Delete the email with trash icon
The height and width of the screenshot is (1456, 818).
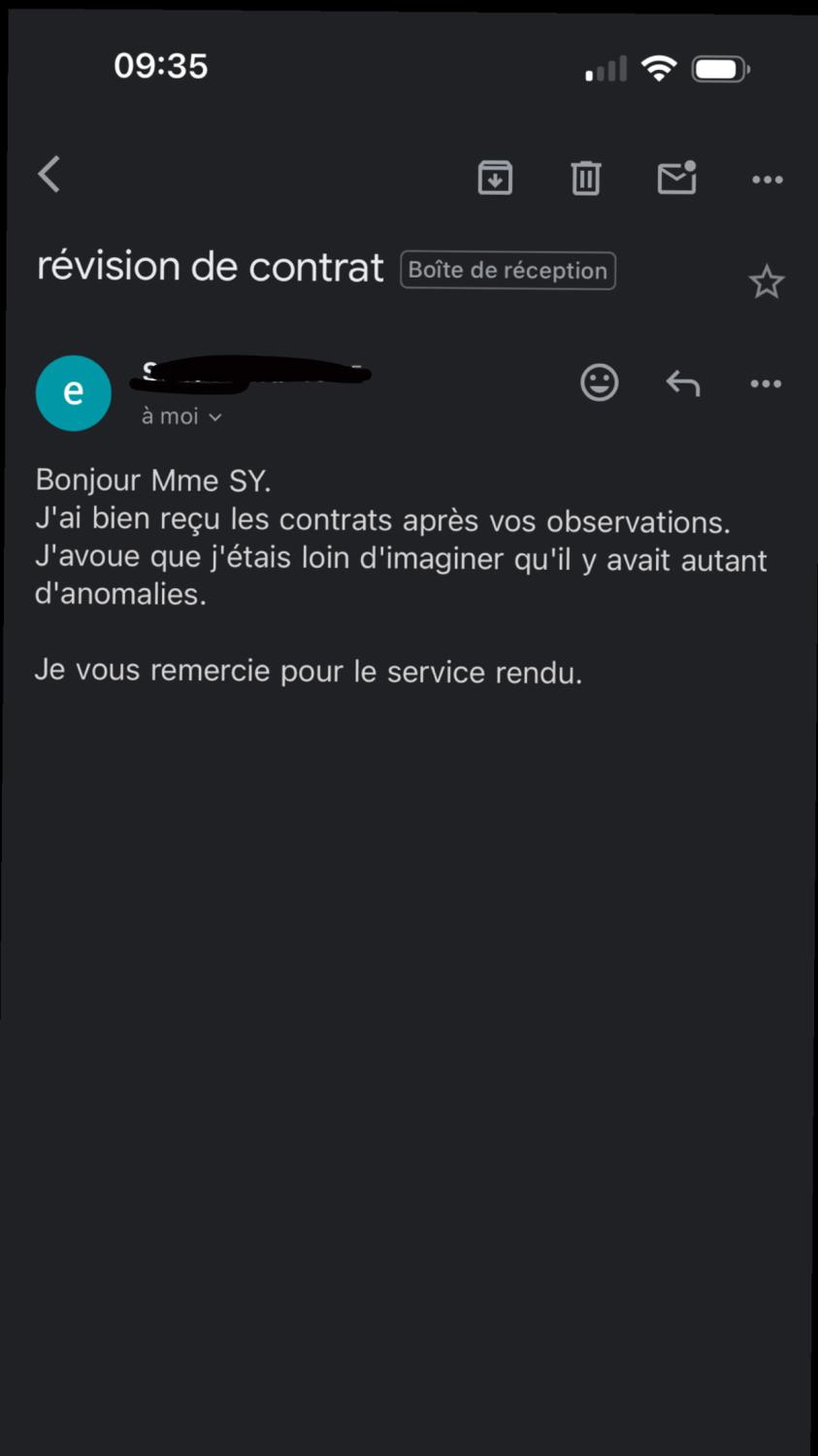click(586, 178)
